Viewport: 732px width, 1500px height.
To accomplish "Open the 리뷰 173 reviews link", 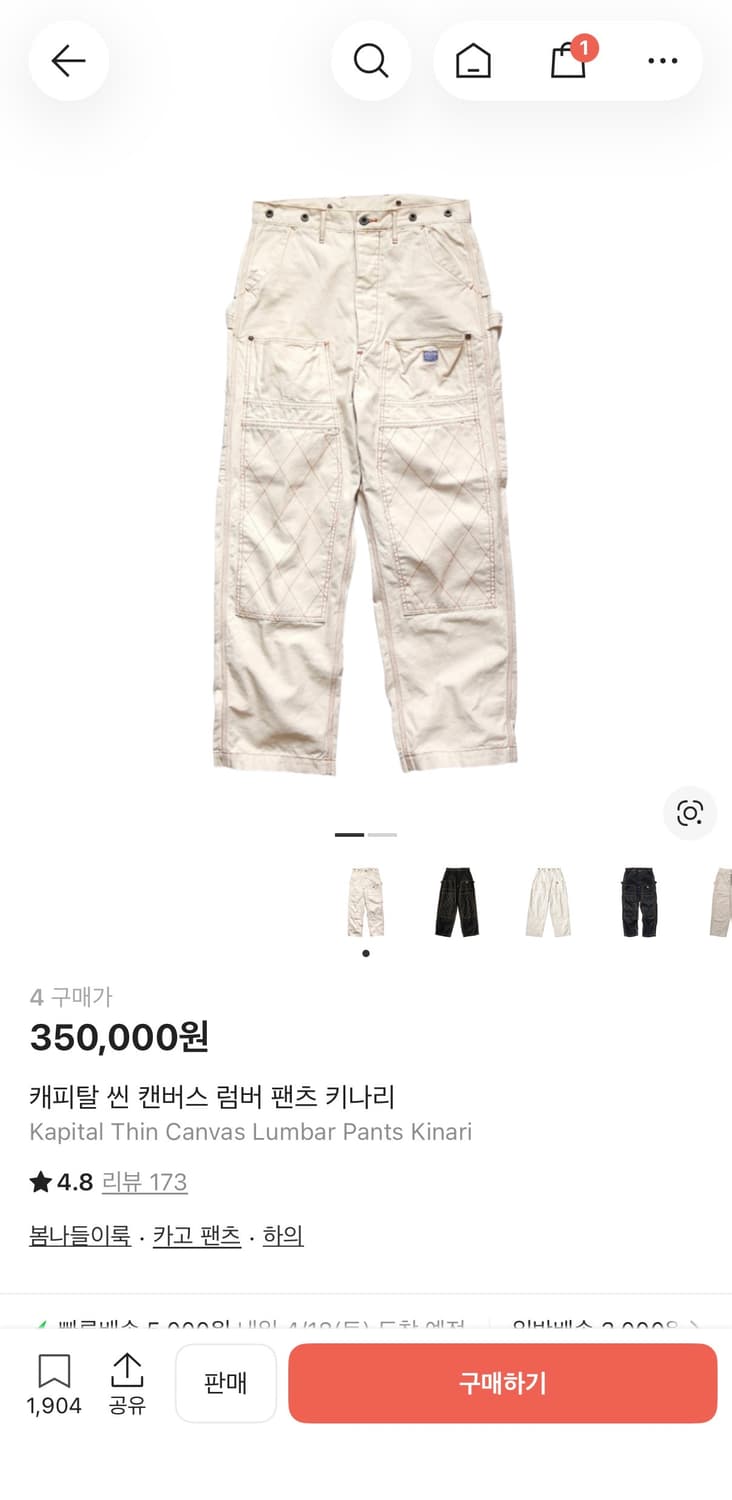I will tap(146, 1182).
